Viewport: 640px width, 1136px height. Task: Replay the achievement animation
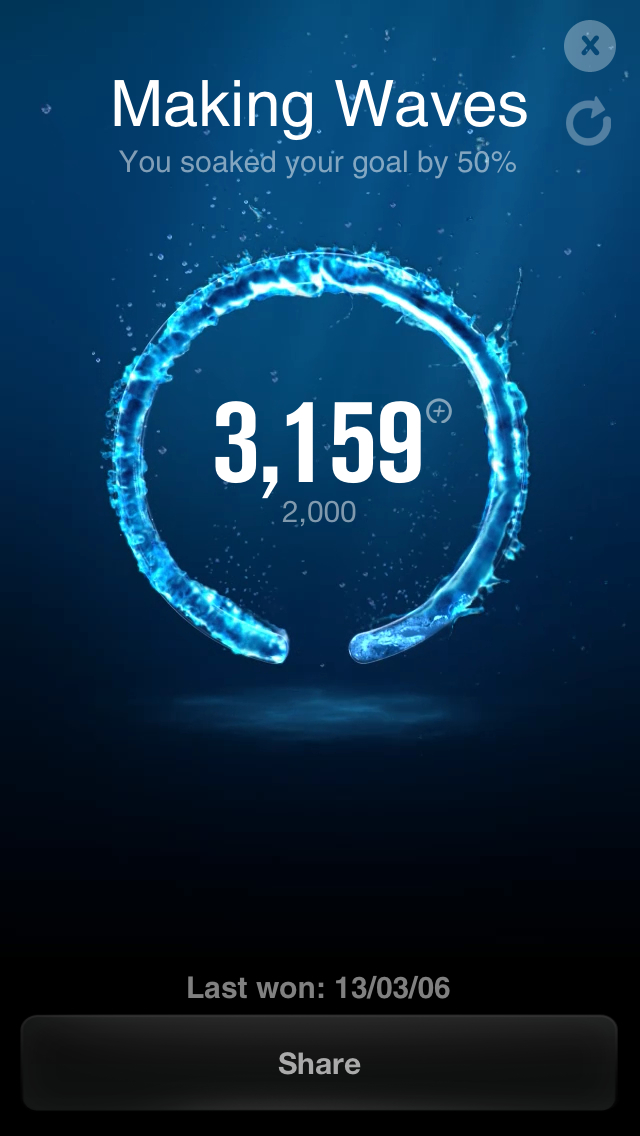click(x=588, y=123)
